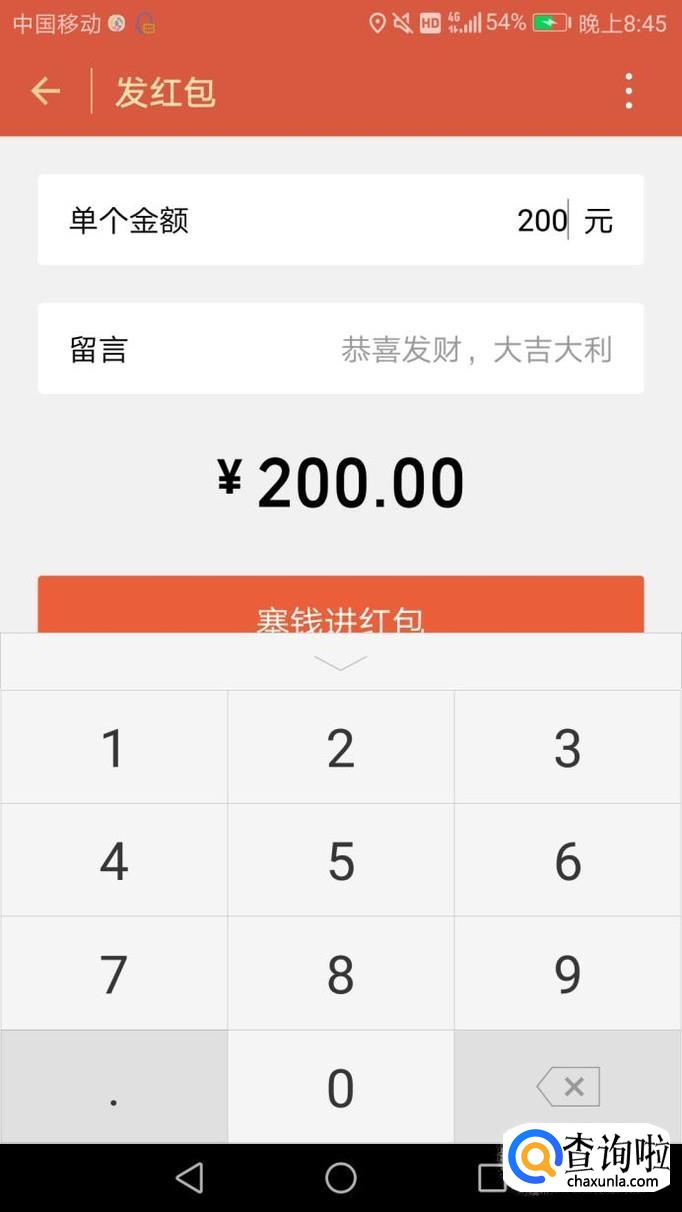Delete the last digit with backspace
This screenshot has height=1212, width=682.
click(x=568, y=1087)
